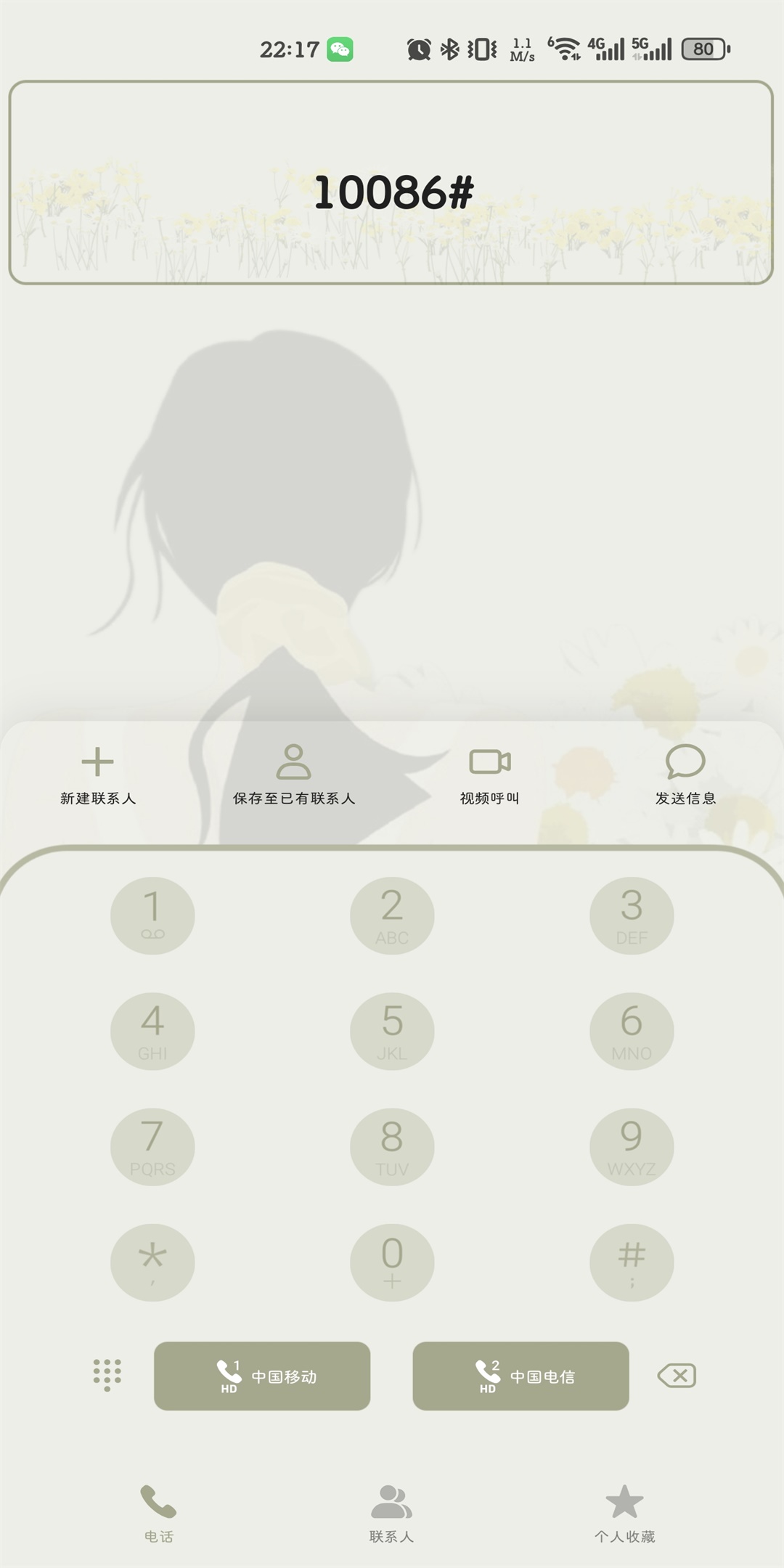
Task: Save number via 保存至已有联系人
Action: point(293,775)
